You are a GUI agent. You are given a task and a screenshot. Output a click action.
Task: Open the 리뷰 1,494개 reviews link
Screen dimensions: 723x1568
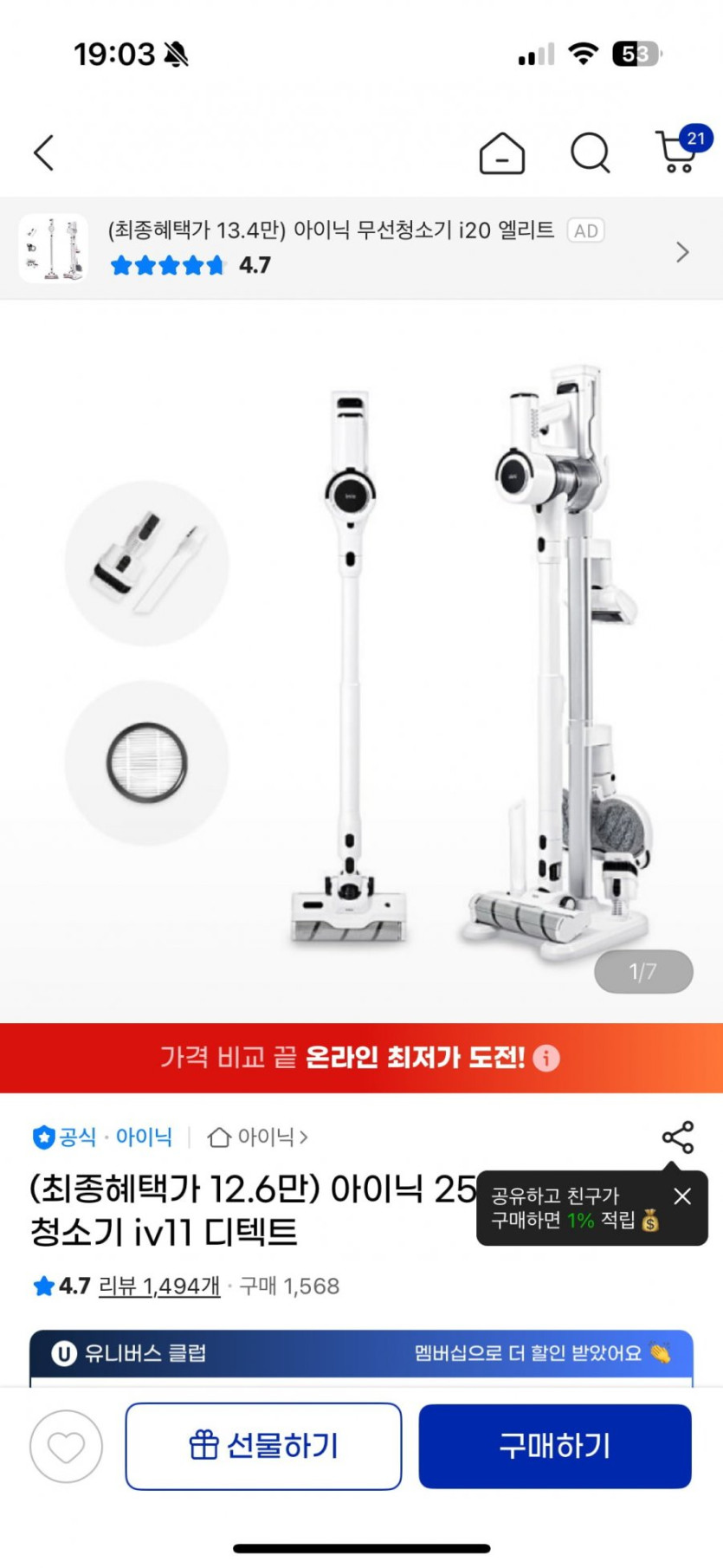(x=159, y=1286)
